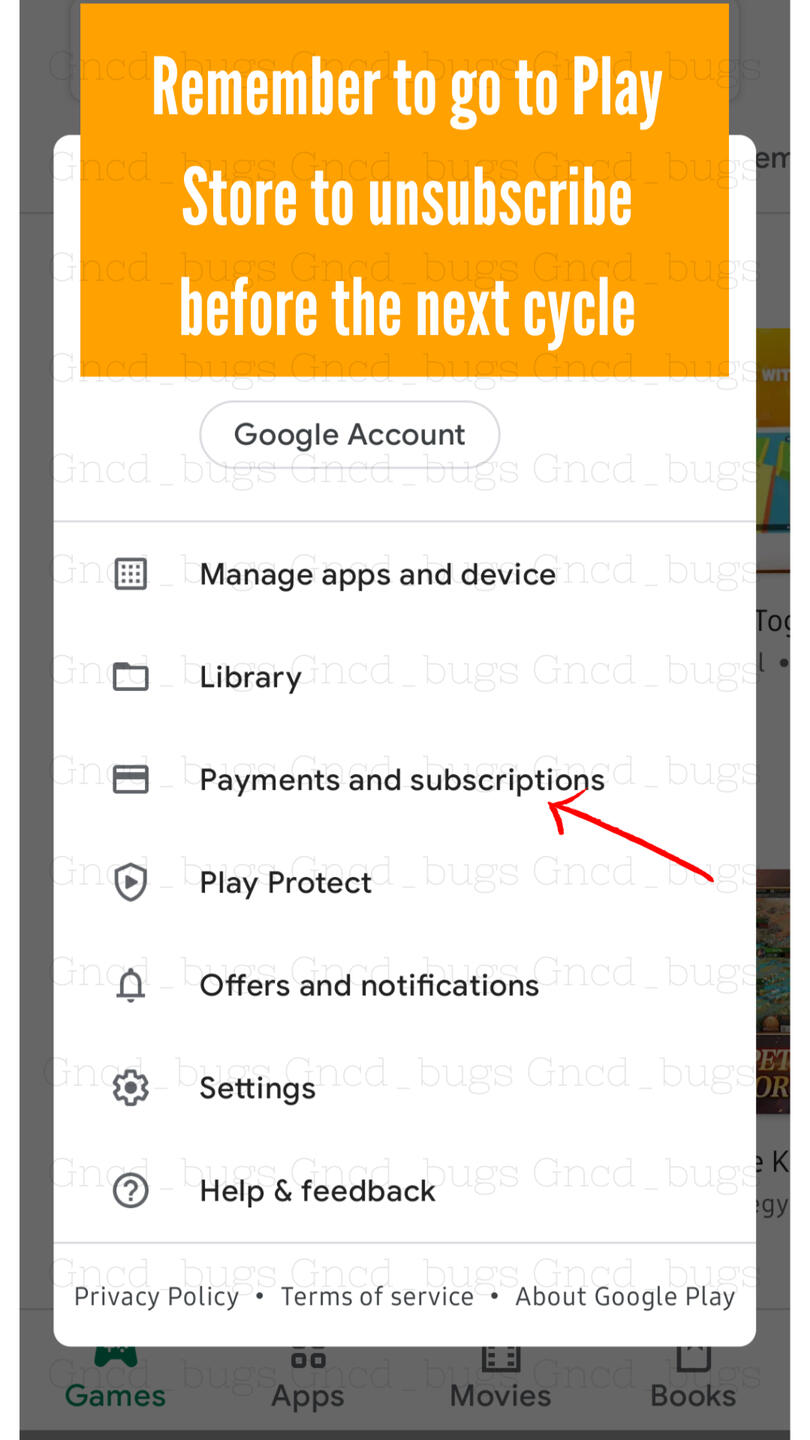
Task: Open Help & feedback
Action: point(404,1191)
